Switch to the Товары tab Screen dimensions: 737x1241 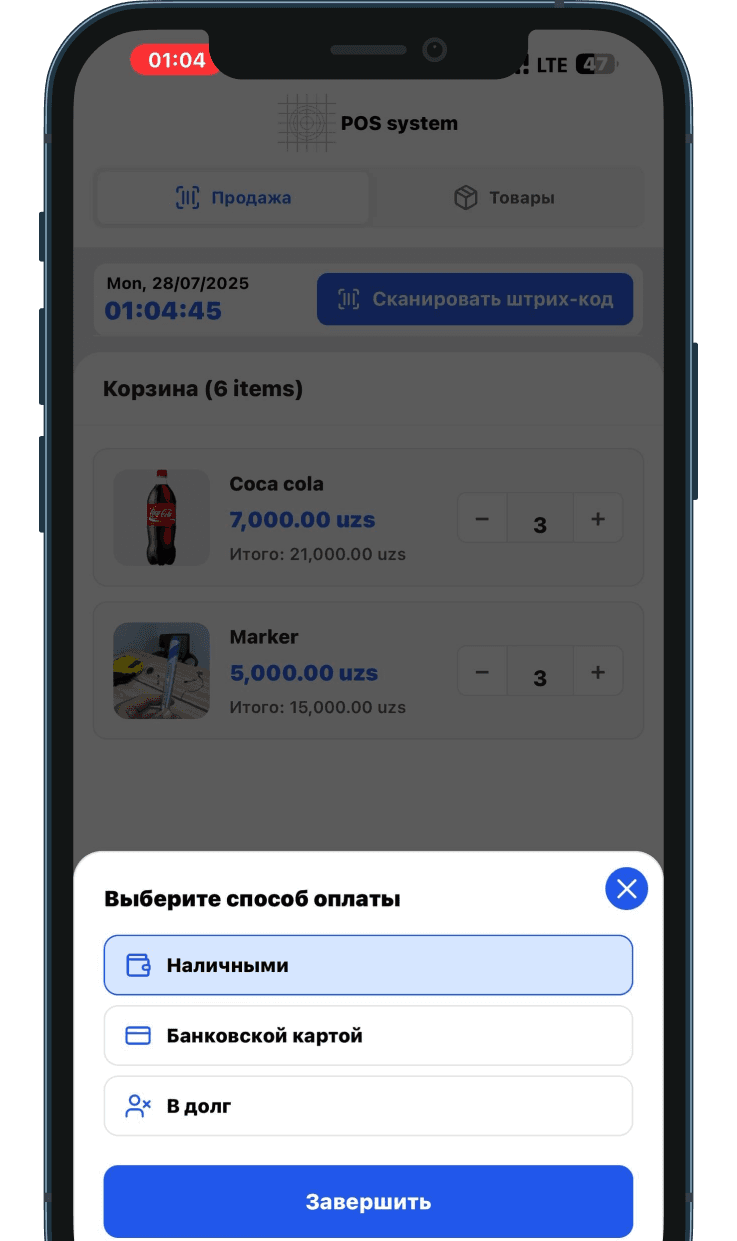click(x=504, y=198)
